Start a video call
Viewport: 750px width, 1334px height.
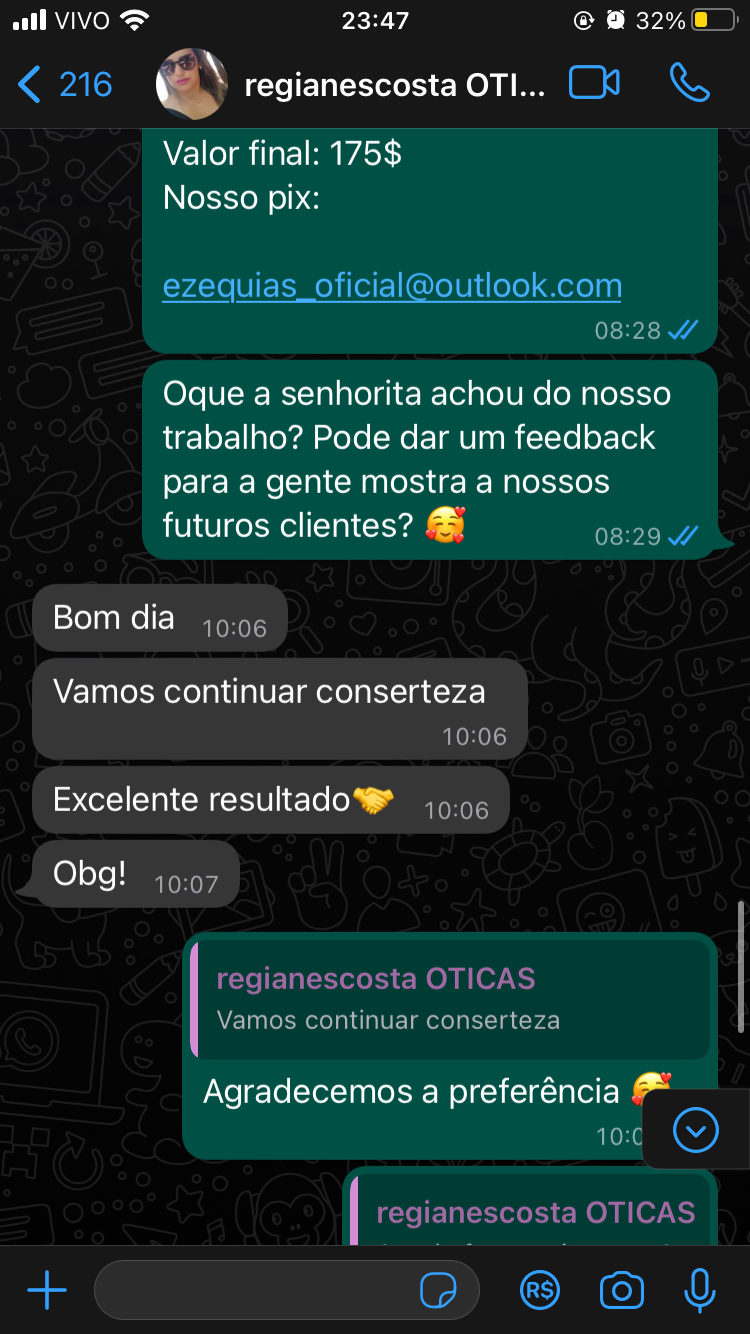tap(594, 84)
